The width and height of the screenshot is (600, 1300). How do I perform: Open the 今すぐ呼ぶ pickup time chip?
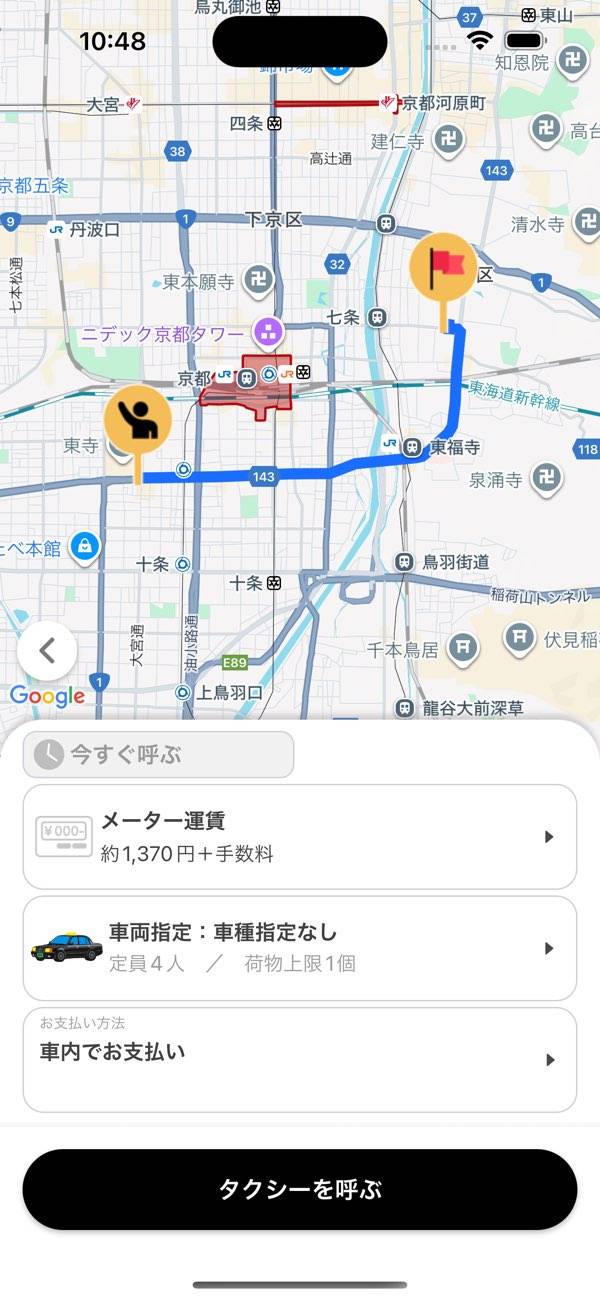(158, 755)
